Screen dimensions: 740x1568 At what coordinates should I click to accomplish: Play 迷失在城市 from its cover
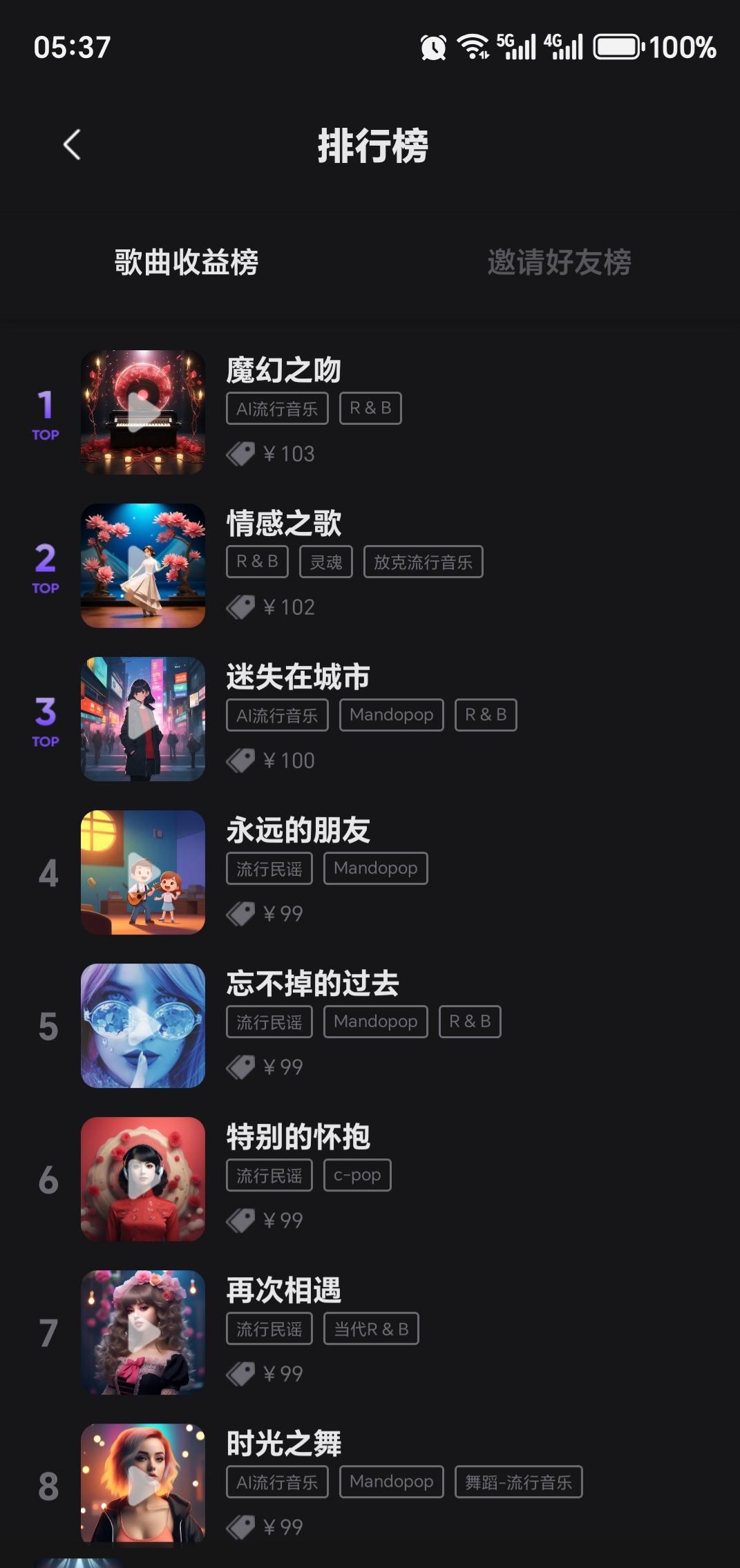142,719
